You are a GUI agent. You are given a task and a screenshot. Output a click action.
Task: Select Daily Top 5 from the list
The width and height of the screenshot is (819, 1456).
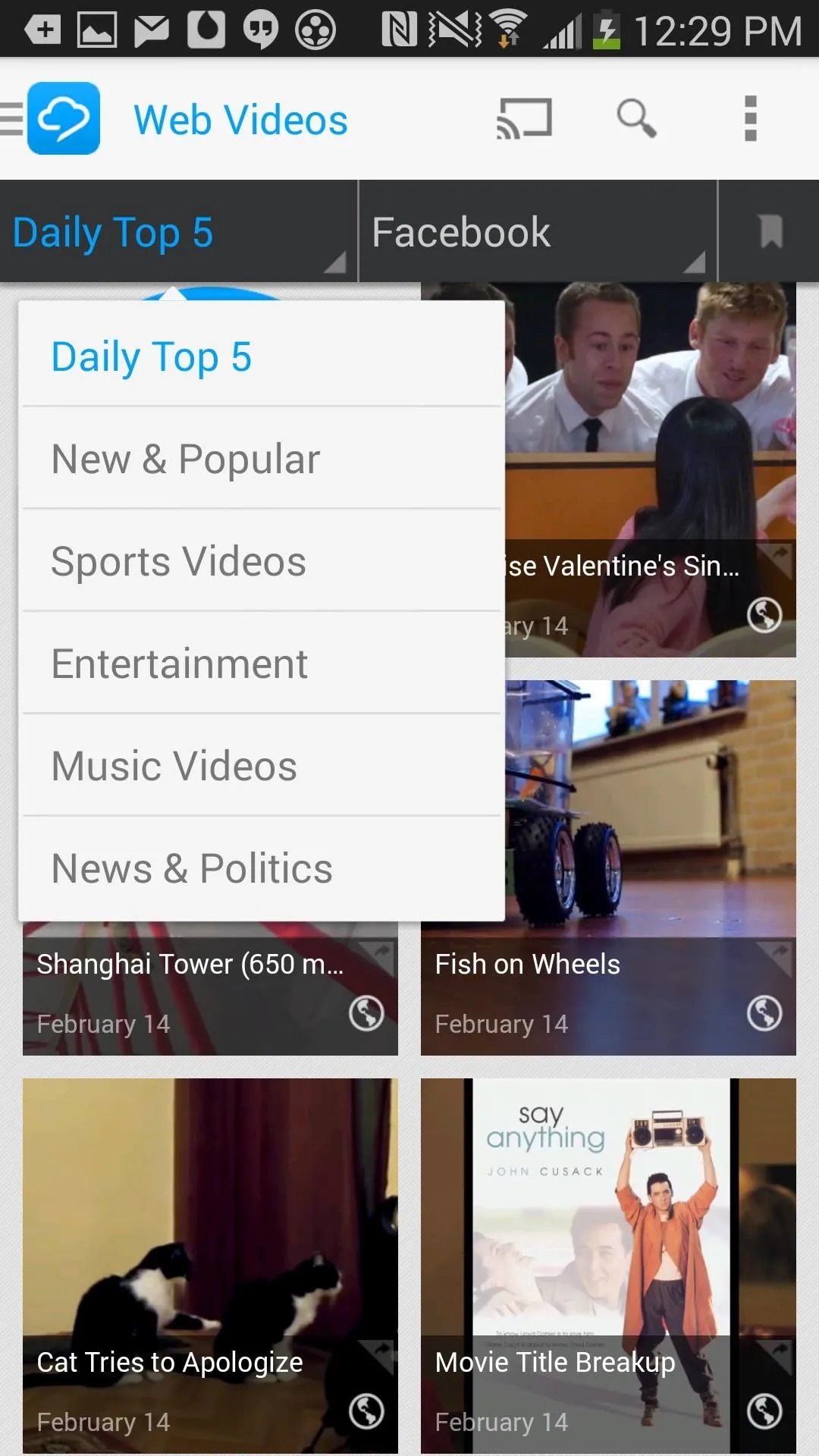click(x=262, y=356)
